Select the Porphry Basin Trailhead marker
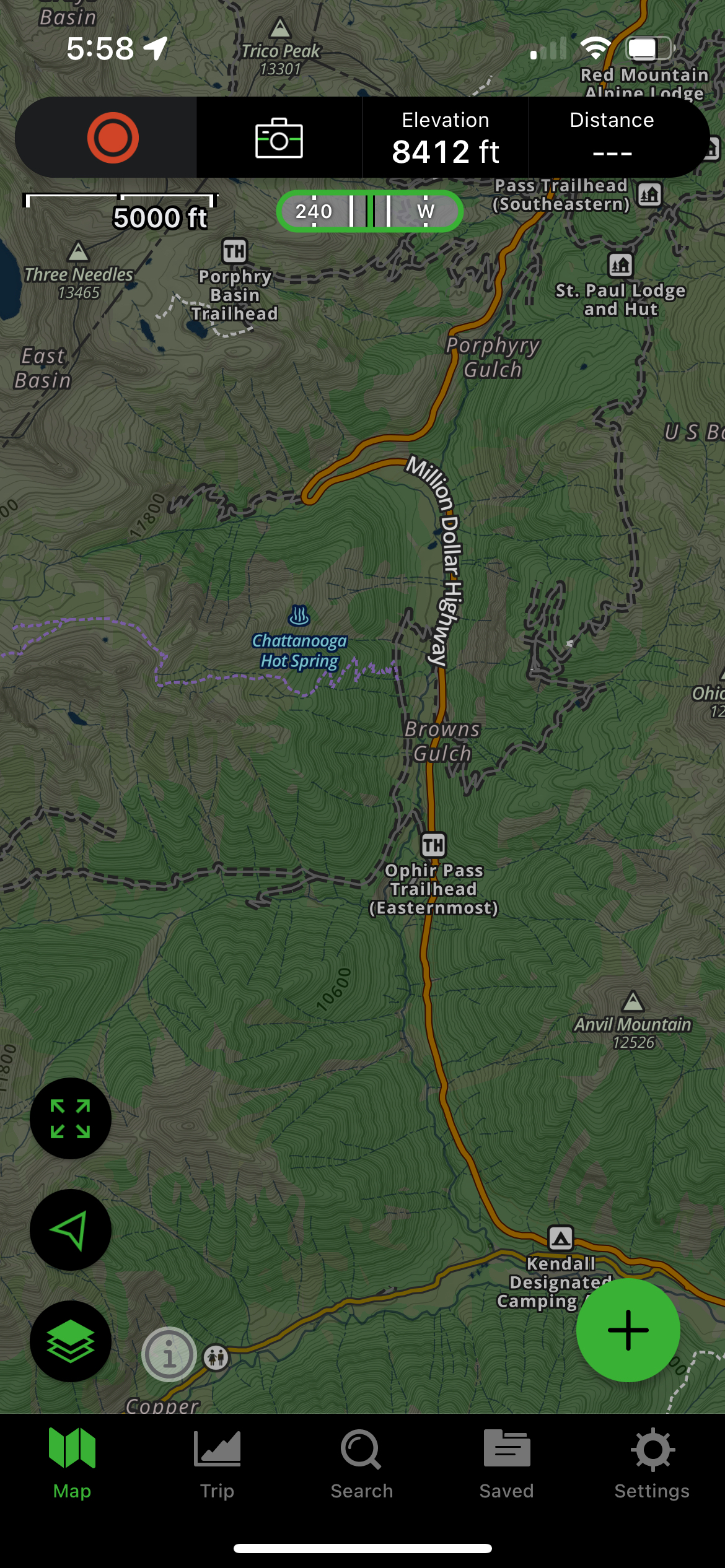 pos(234,251)
